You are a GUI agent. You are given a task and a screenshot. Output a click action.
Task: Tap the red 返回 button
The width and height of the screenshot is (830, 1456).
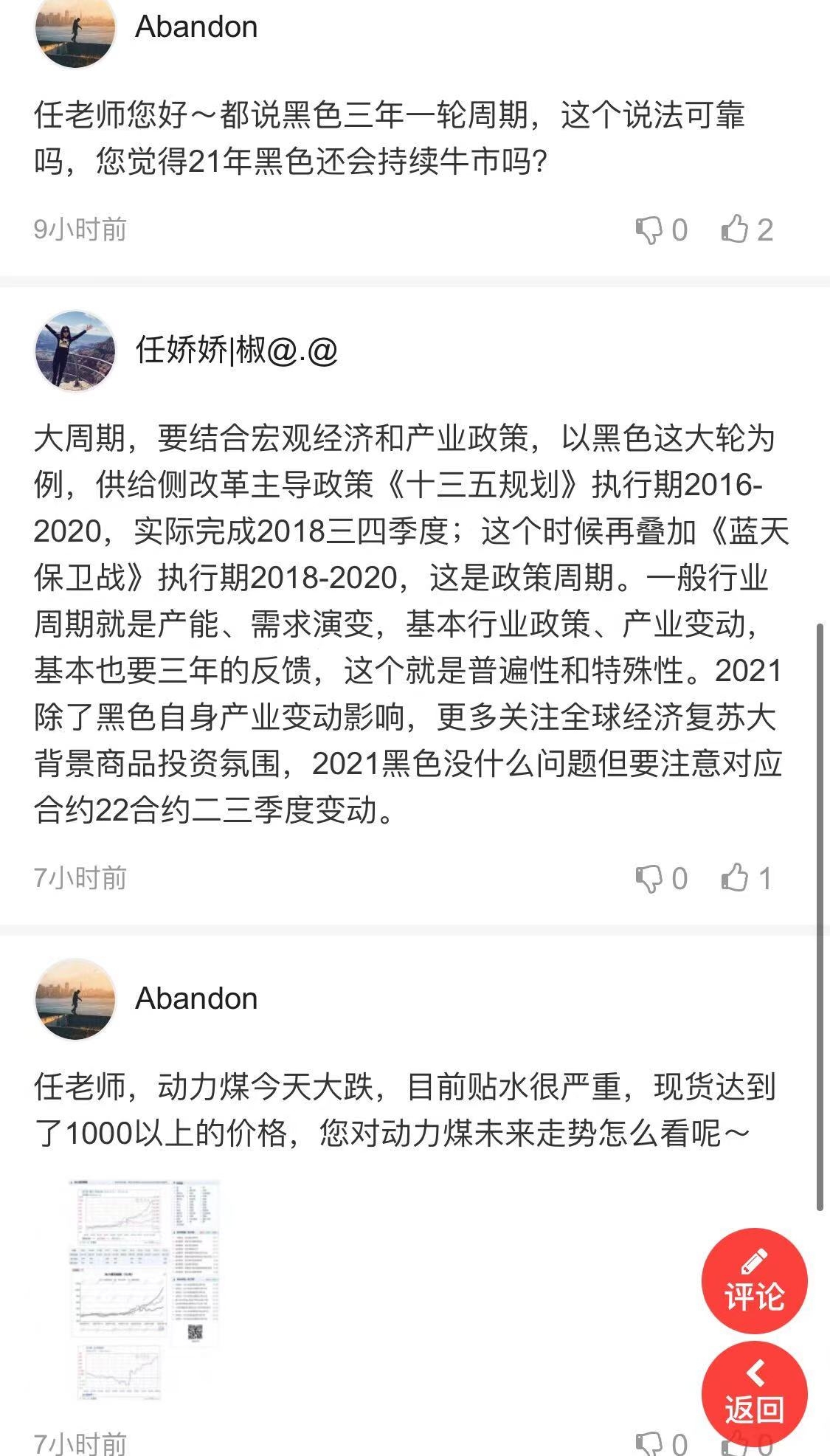pyautogui.click(x=754, y=1393)
